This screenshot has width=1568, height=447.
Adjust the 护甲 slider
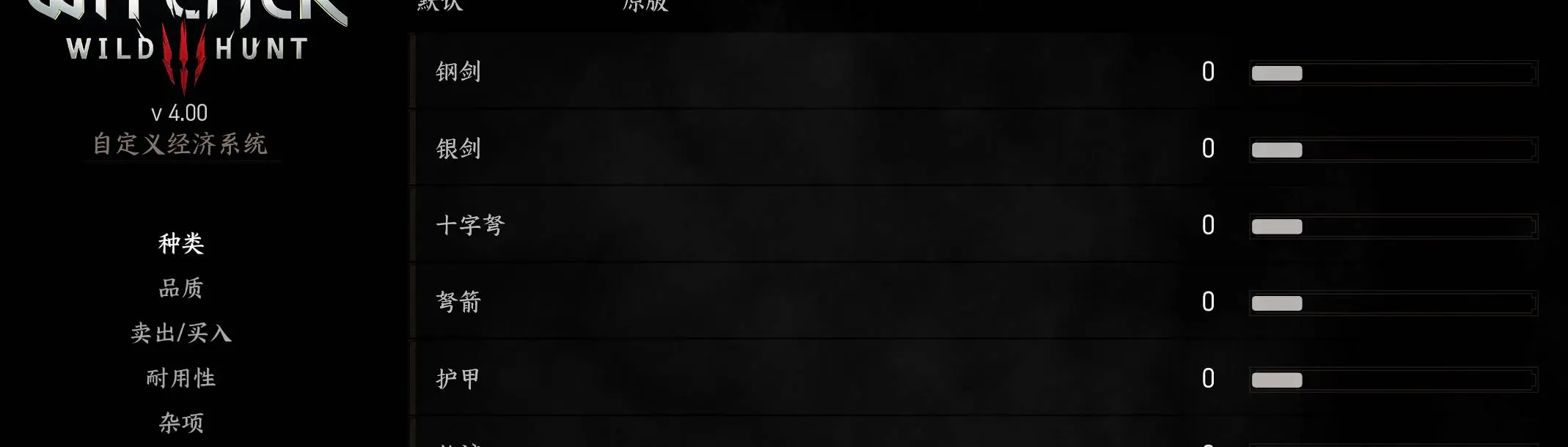pyautogui.click(x=1393, y=380)
